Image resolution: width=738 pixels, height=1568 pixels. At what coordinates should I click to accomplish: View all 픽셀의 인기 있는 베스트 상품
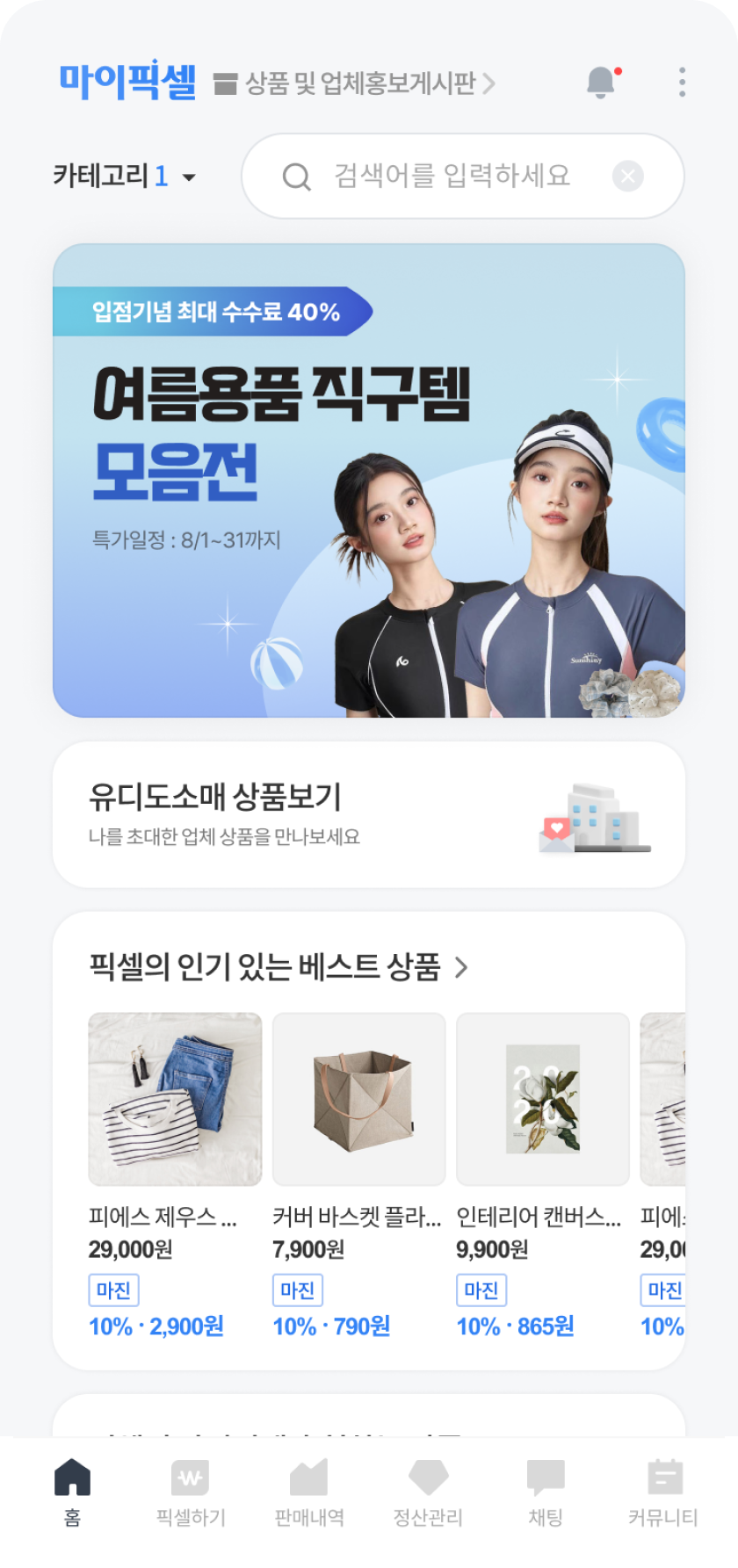(279, 967)
